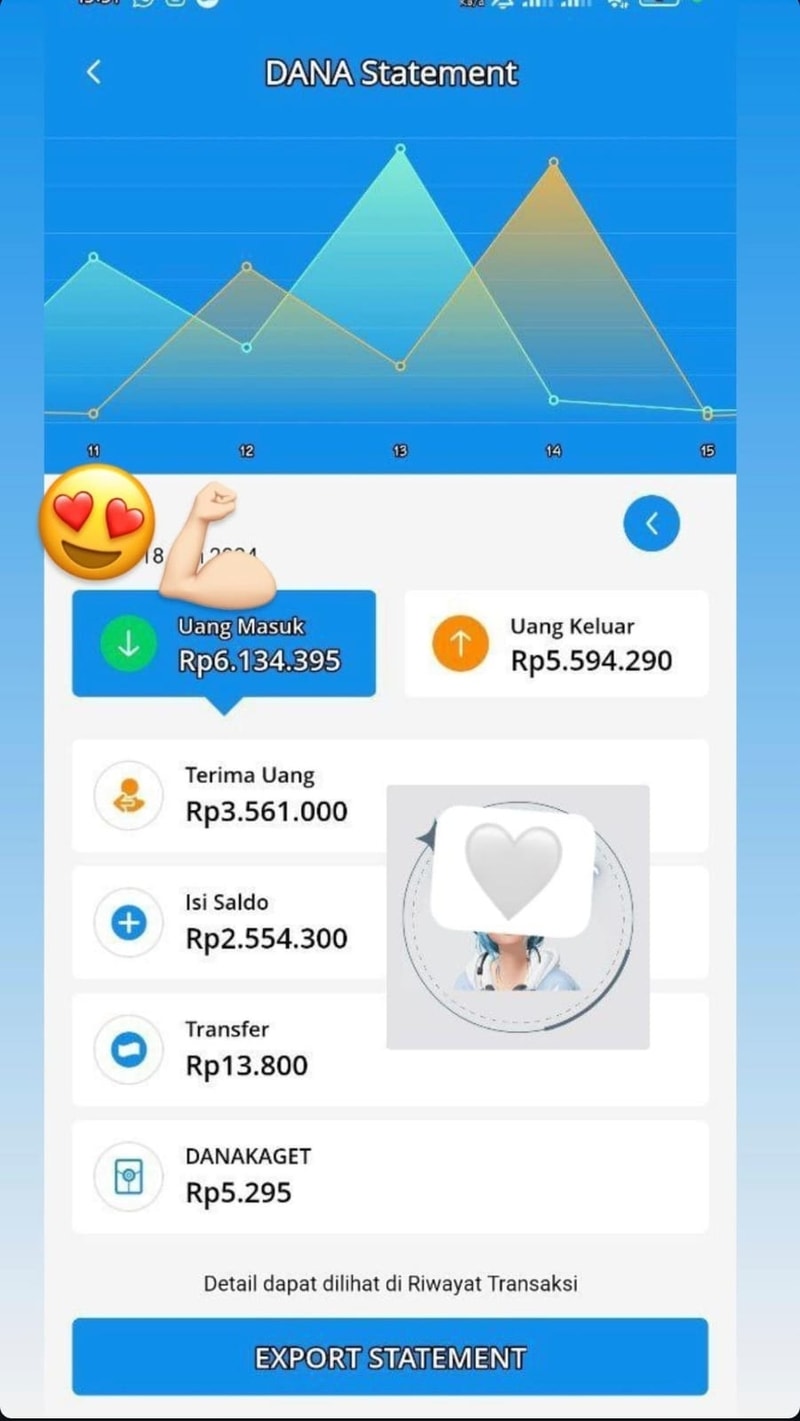Go back from DANA Statement

[x=94, y=72]
